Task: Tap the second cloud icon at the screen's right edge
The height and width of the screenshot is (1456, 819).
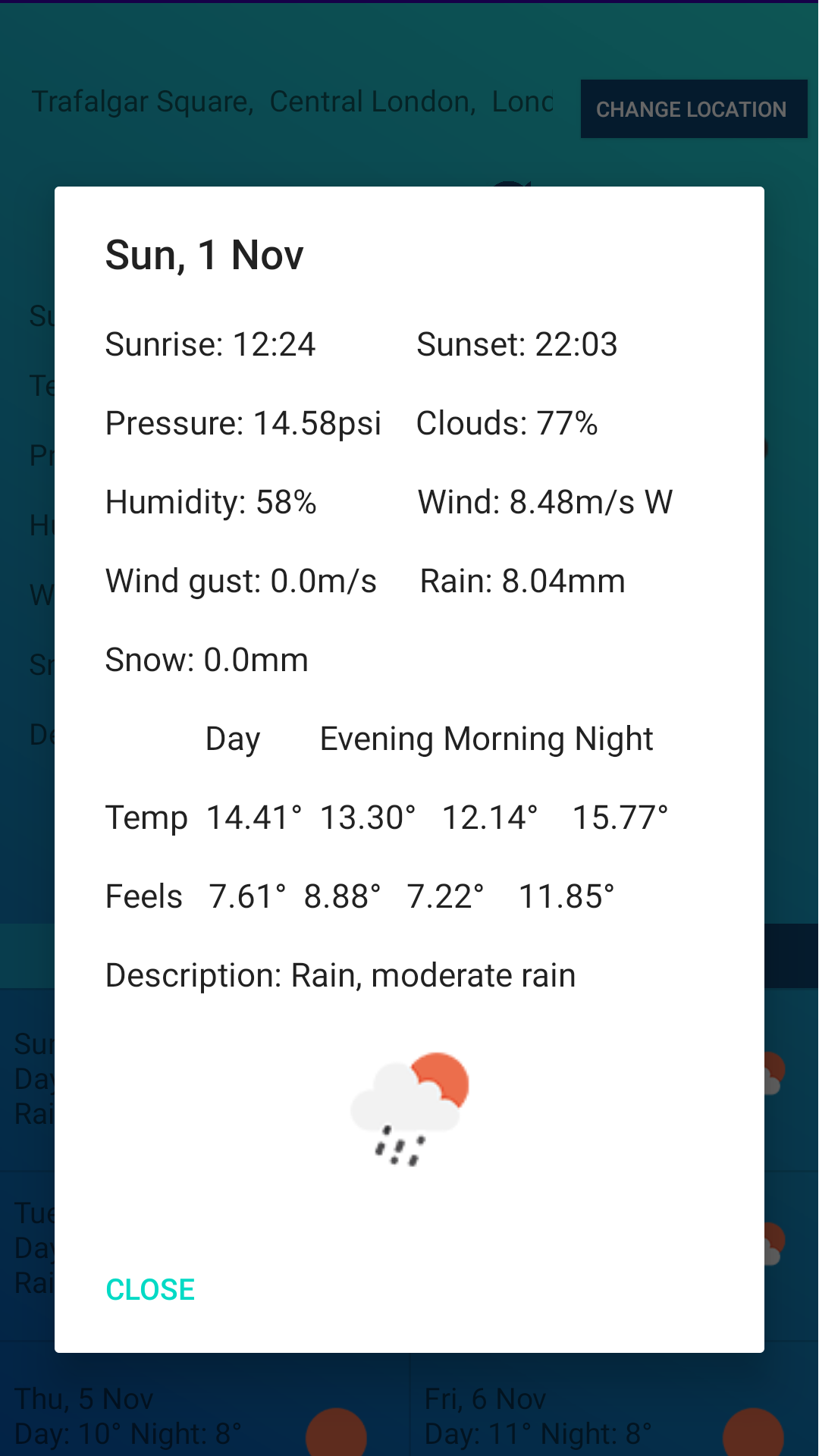Action: pyautogui.click(x=772, y=1244)
